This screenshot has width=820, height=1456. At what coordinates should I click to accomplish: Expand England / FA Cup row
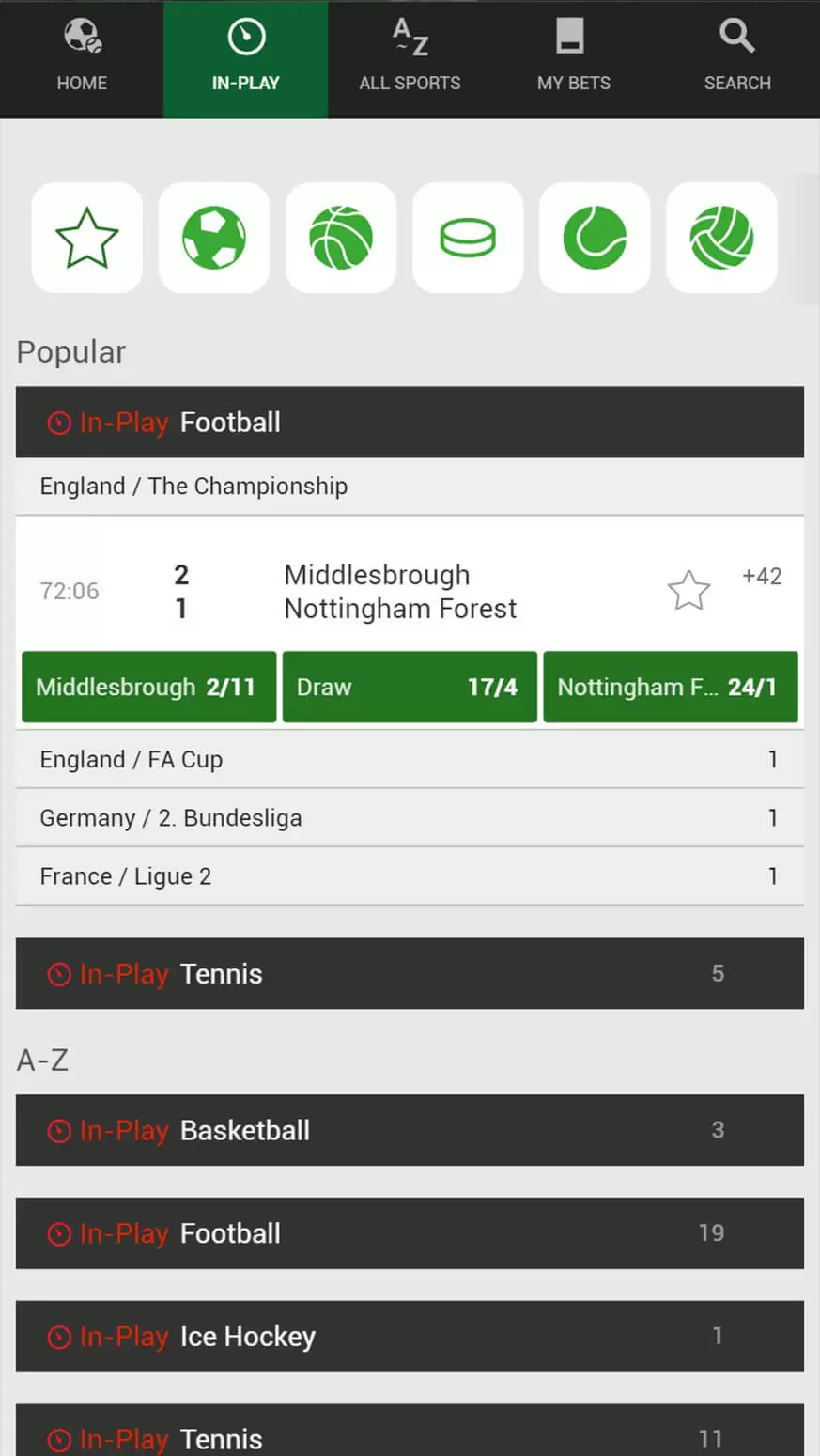pos(410,759)
